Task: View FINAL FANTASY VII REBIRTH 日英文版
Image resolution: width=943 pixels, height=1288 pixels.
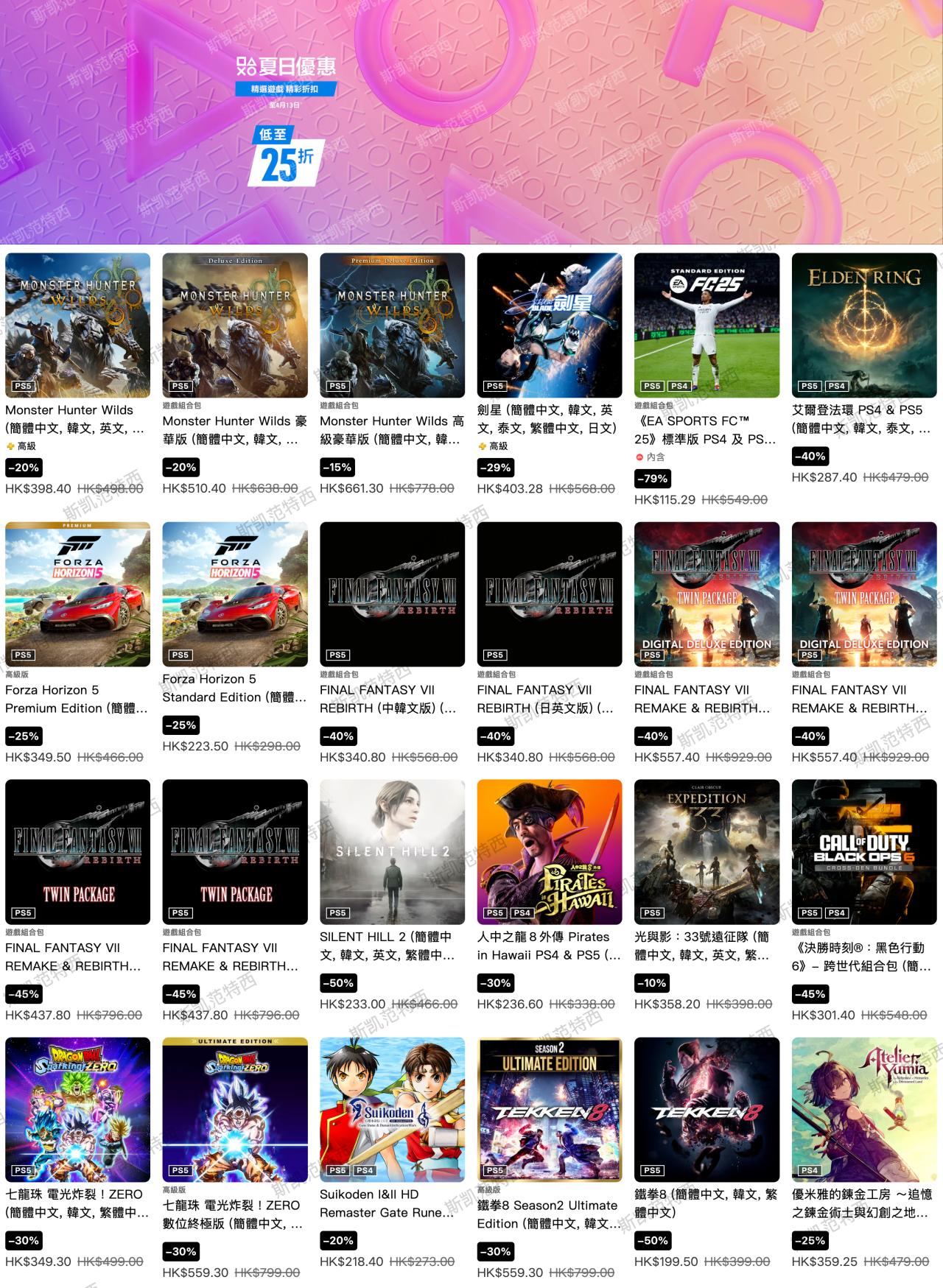Action: pyautogui.click(x=550, y=594)
